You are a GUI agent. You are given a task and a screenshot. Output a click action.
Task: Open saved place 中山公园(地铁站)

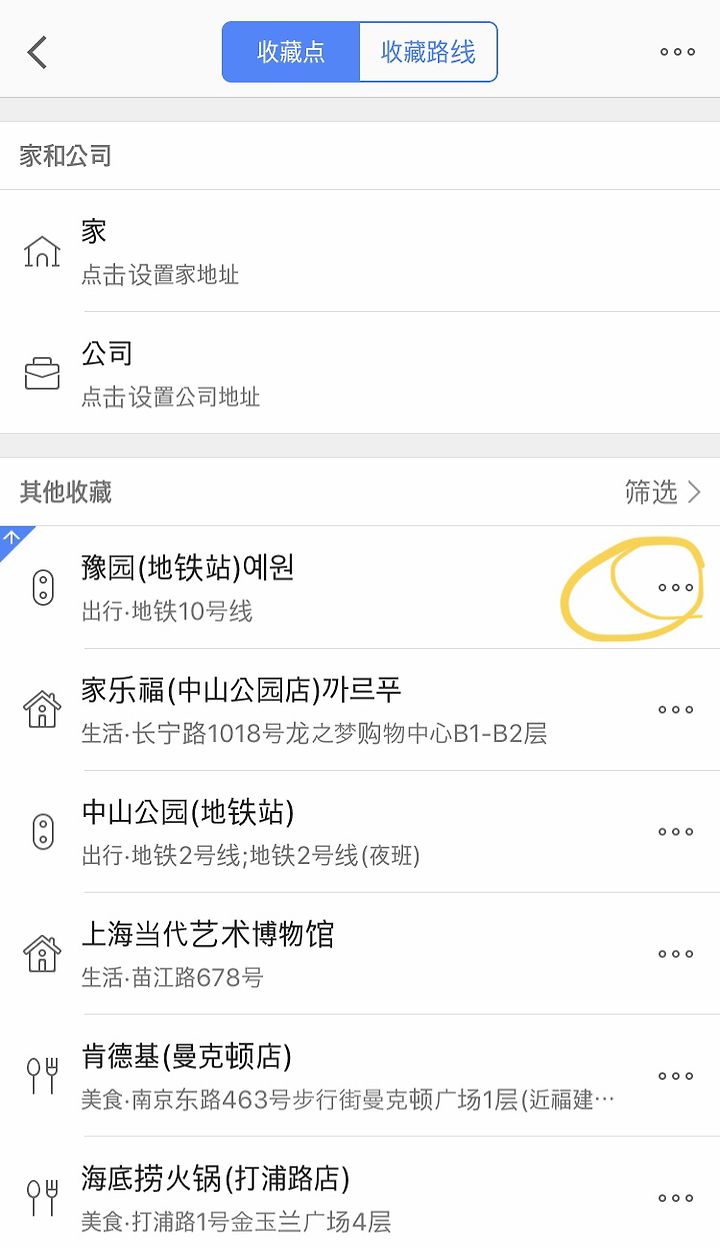point(320,832)
